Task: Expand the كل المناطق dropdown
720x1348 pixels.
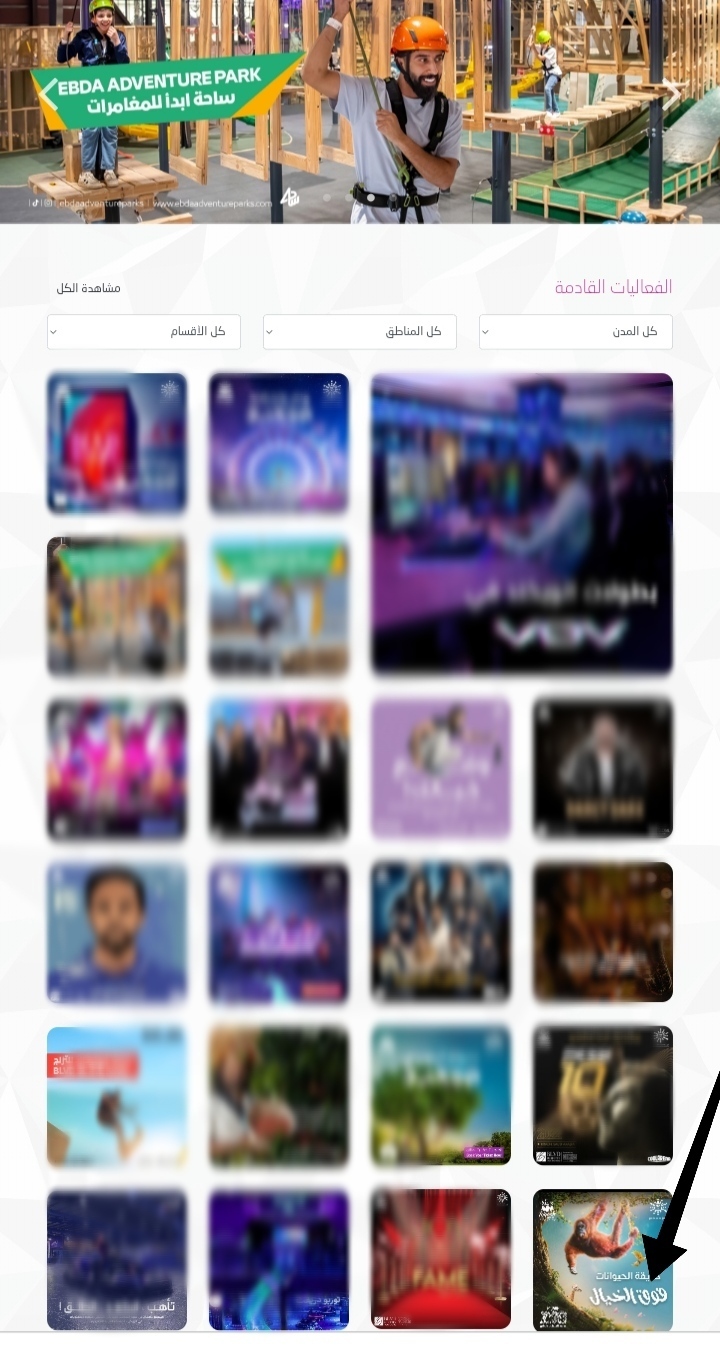Action: coord(360,332)
